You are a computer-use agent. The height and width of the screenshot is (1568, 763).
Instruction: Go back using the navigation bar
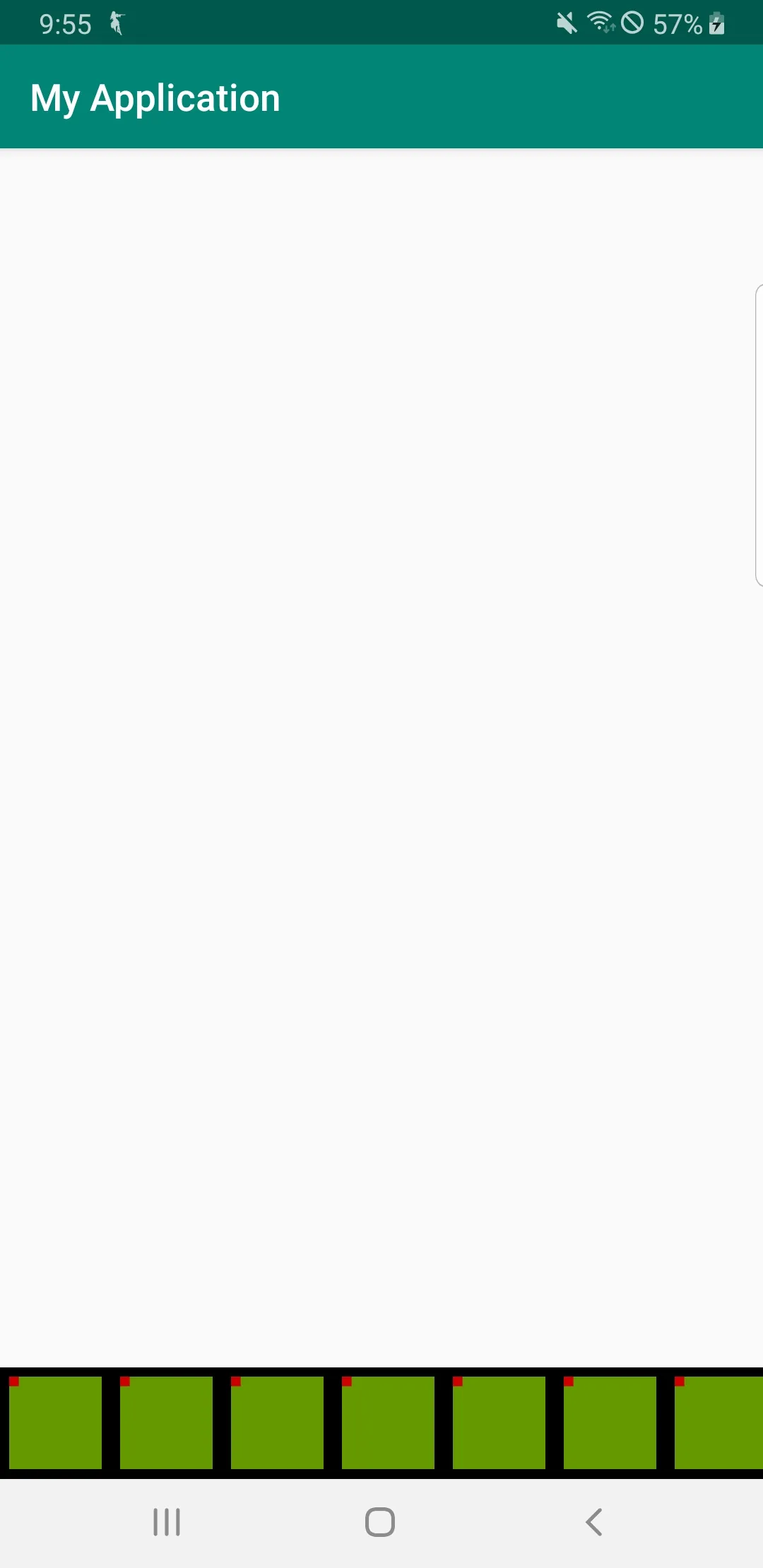594,1522
